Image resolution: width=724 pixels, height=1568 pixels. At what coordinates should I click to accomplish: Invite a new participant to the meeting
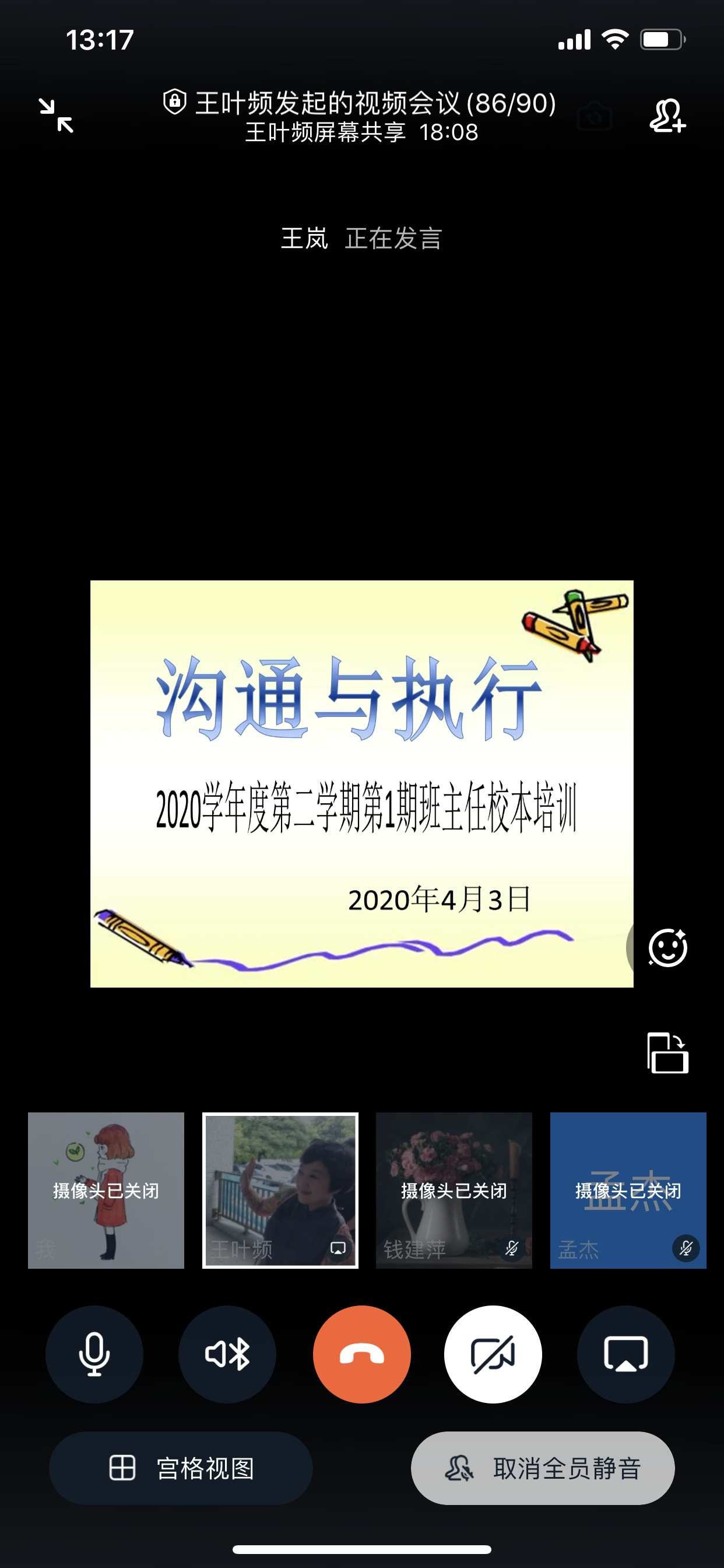tap(667, 116)
